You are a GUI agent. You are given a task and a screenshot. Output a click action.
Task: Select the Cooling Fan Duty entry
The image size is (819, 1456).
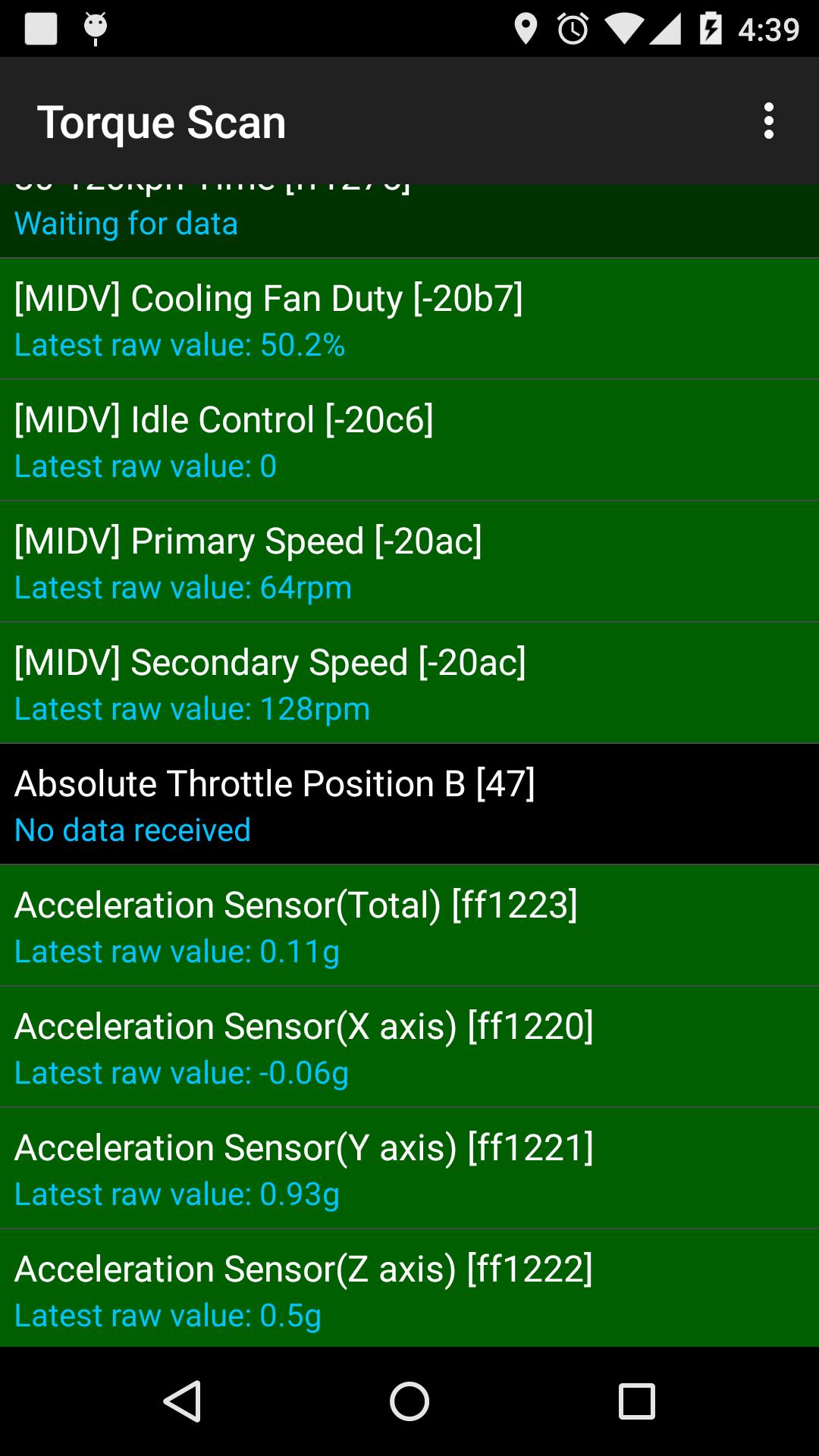click(x=409, y=318)
